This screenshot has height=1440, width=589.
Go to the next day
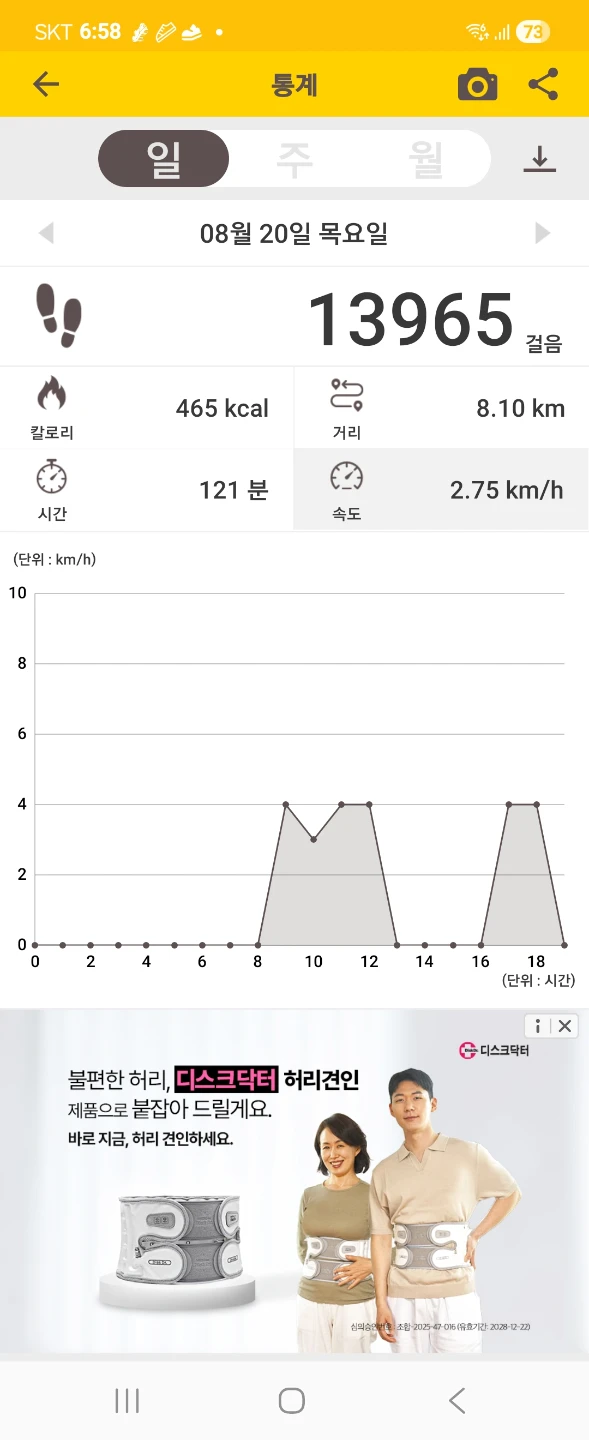pos(543,234)
